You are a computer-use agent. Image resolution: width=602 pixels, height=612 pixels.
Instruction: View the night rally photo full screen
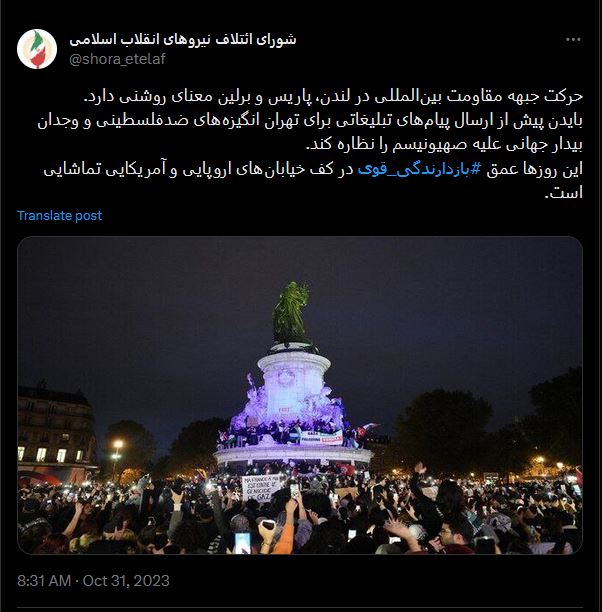(x=300, y=395)
